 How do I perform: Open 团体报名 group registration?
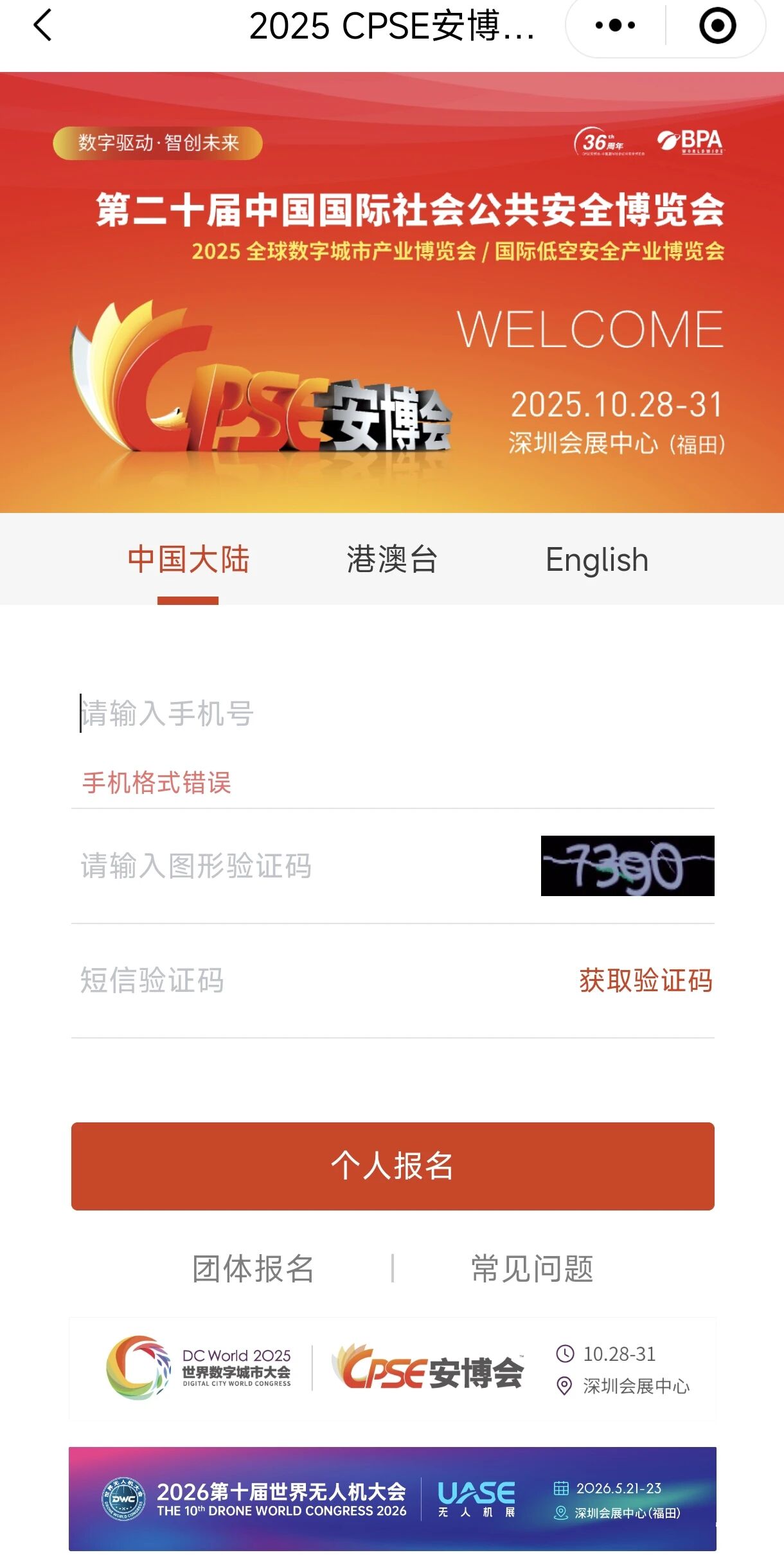click(253, 1268)
